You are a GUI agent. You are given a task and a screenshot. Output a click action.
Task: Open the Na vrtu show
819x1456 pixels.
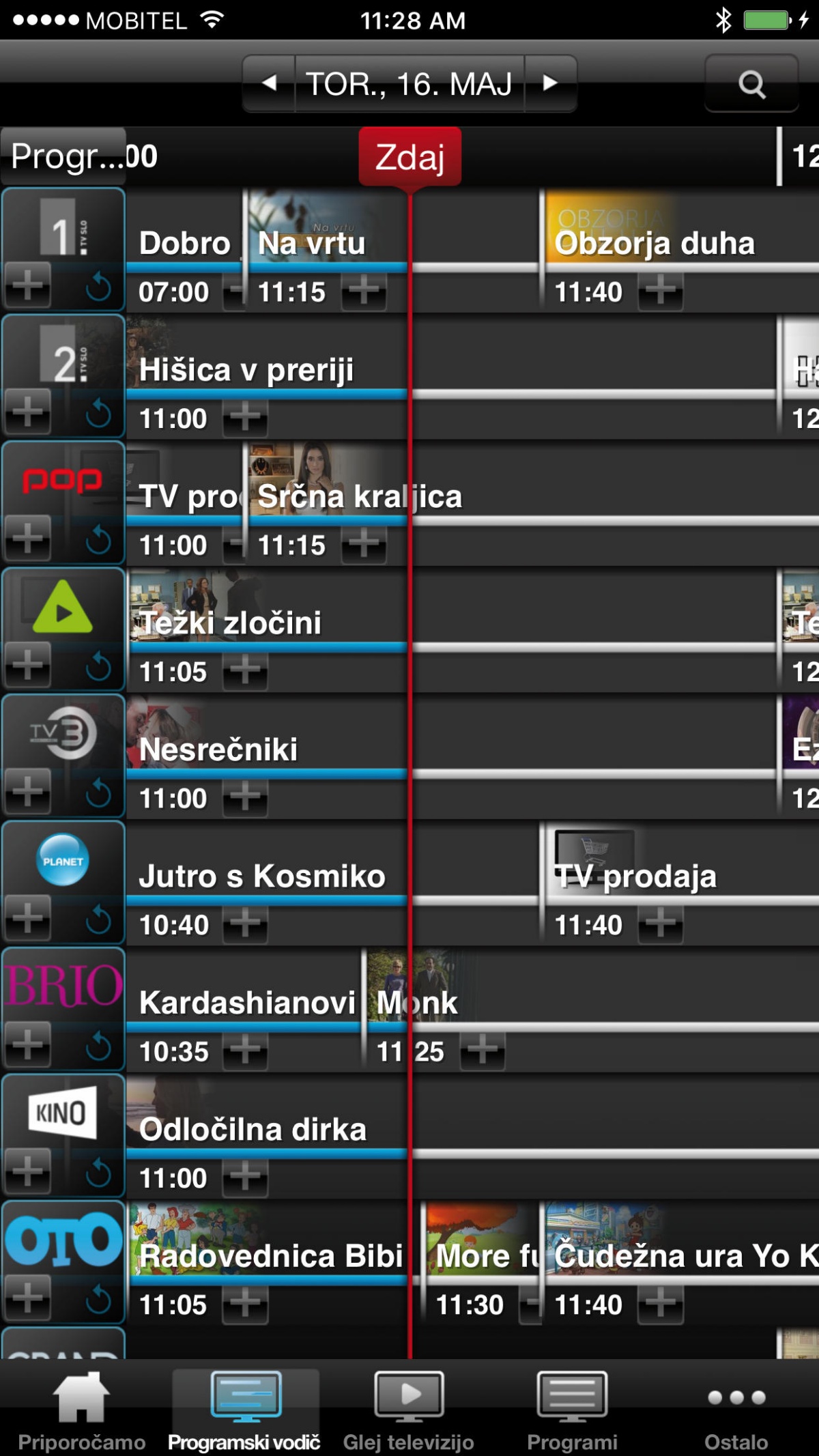(312, 243)
